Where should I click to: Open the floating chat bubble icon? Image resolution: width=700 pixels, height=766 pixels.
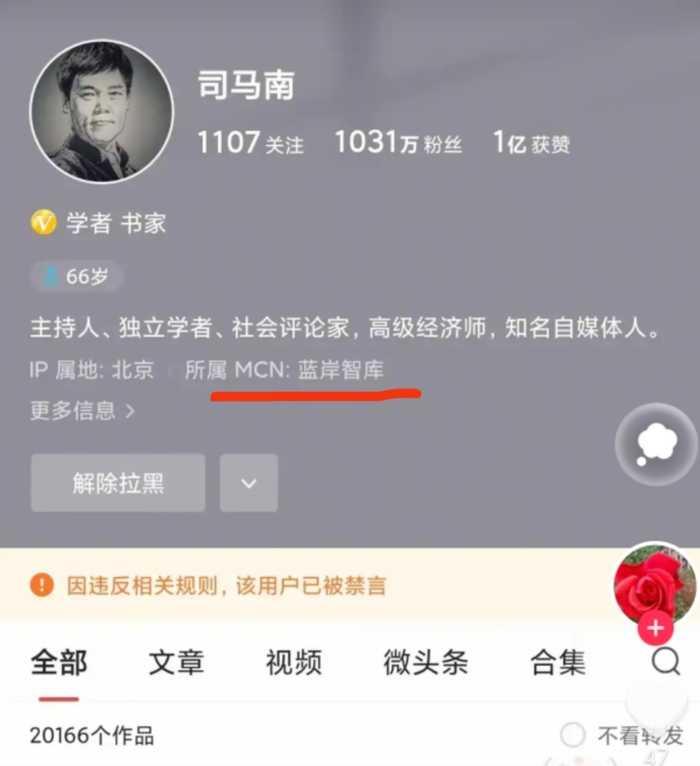pos(656,444)
